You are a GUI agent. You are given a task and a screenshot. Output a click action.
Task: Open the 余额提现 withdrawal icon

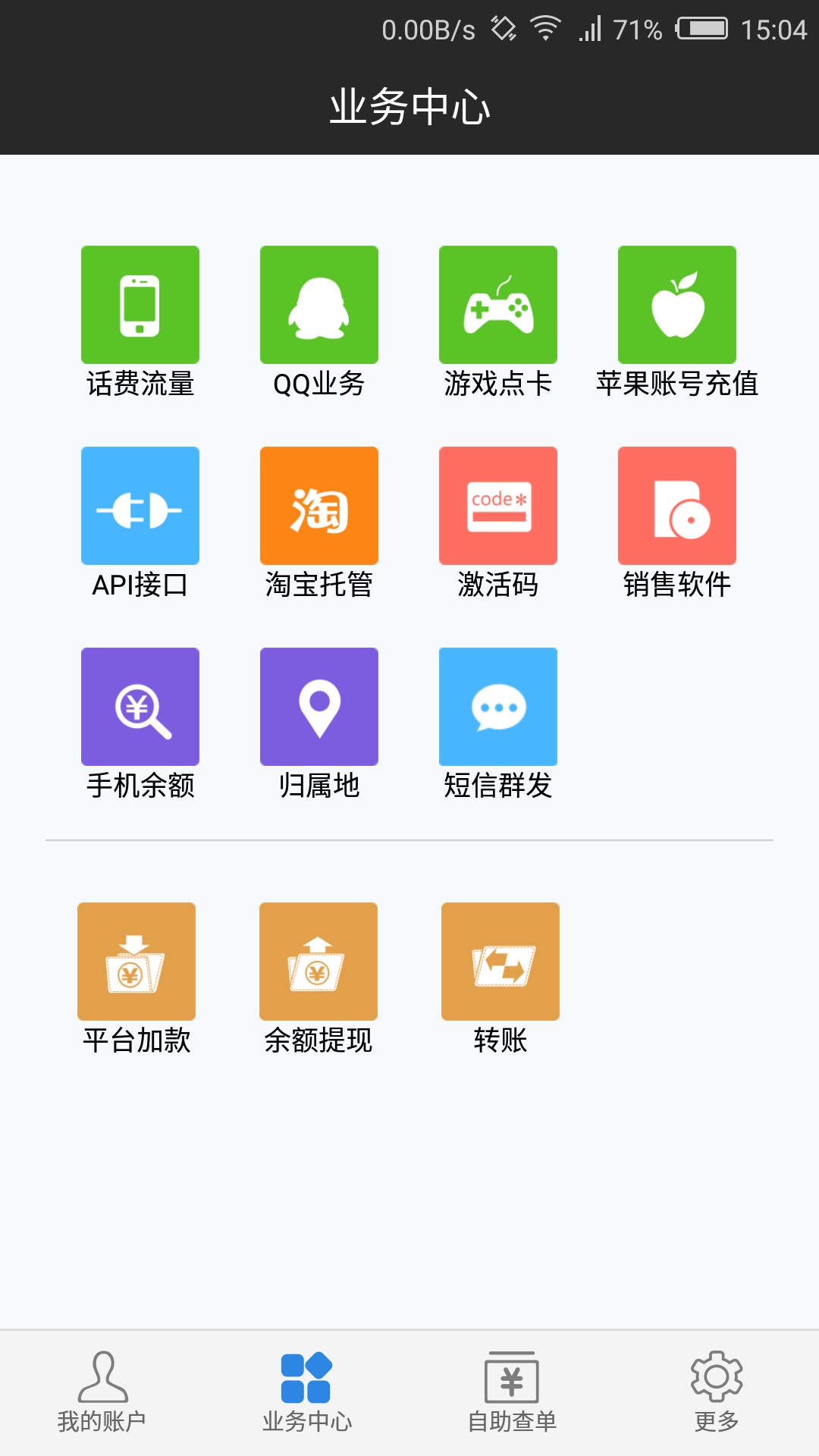pos(318,961)
